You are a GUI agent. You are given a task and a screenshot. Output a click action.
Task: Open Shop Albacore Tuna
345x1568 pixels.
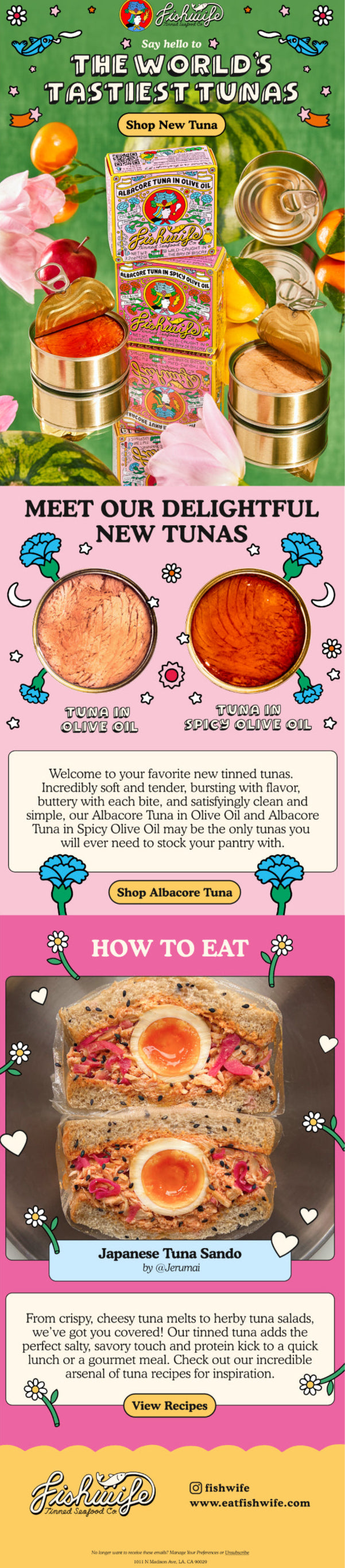174,892
